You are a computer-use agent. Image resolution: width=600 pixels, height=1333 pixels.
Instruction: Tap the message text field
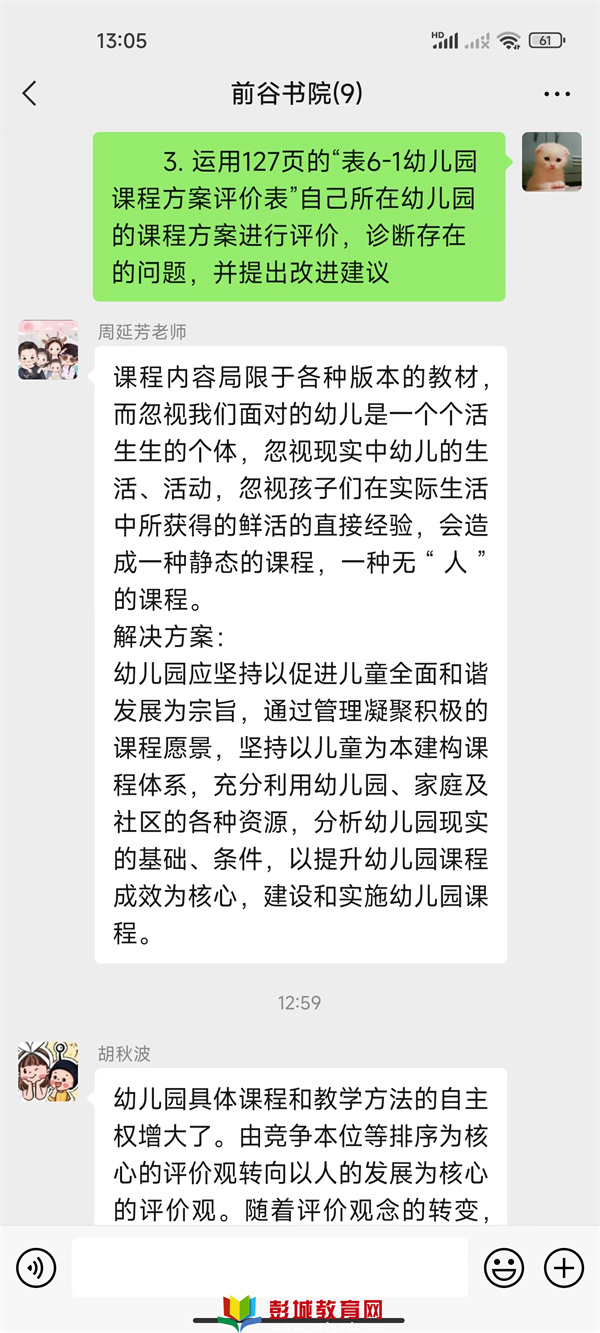[269, 1267]
